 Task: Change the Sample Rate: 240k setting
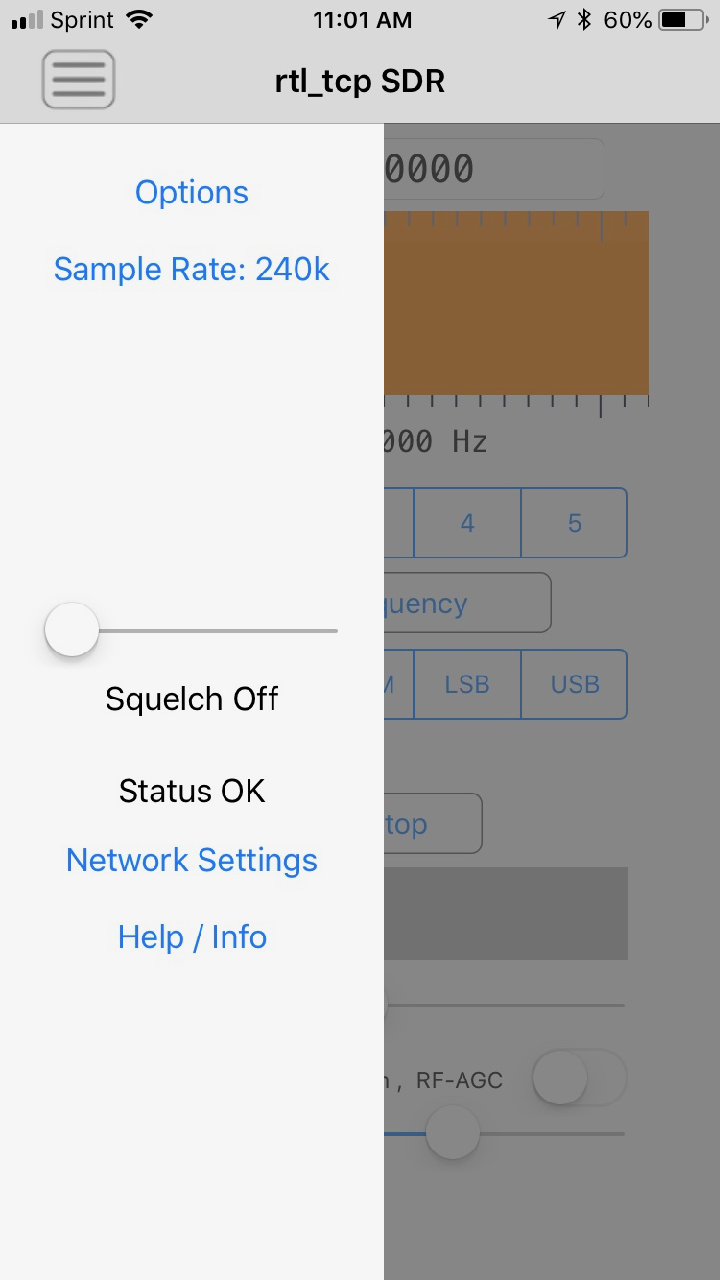[192, 269]
